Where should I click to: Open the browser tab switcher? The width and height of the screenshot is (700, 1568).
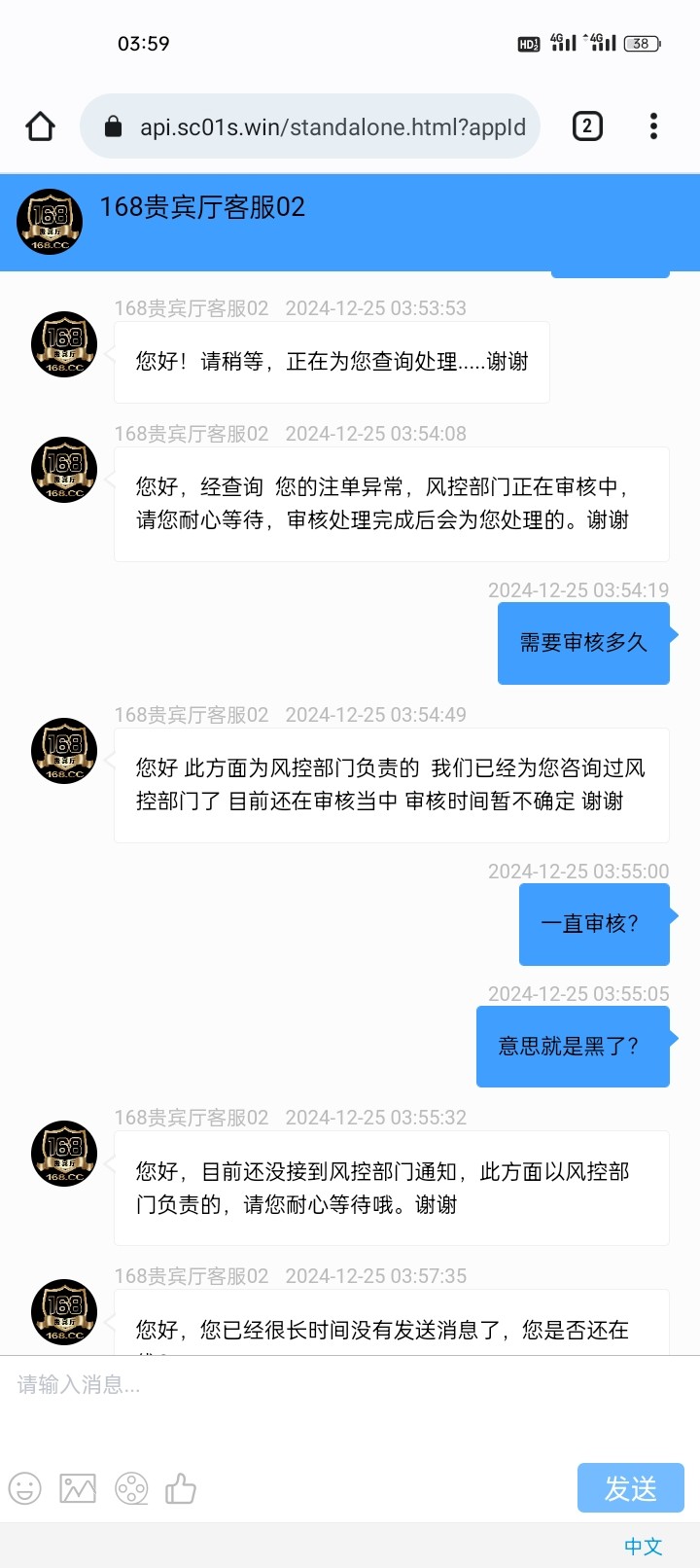tap(587, 126)
